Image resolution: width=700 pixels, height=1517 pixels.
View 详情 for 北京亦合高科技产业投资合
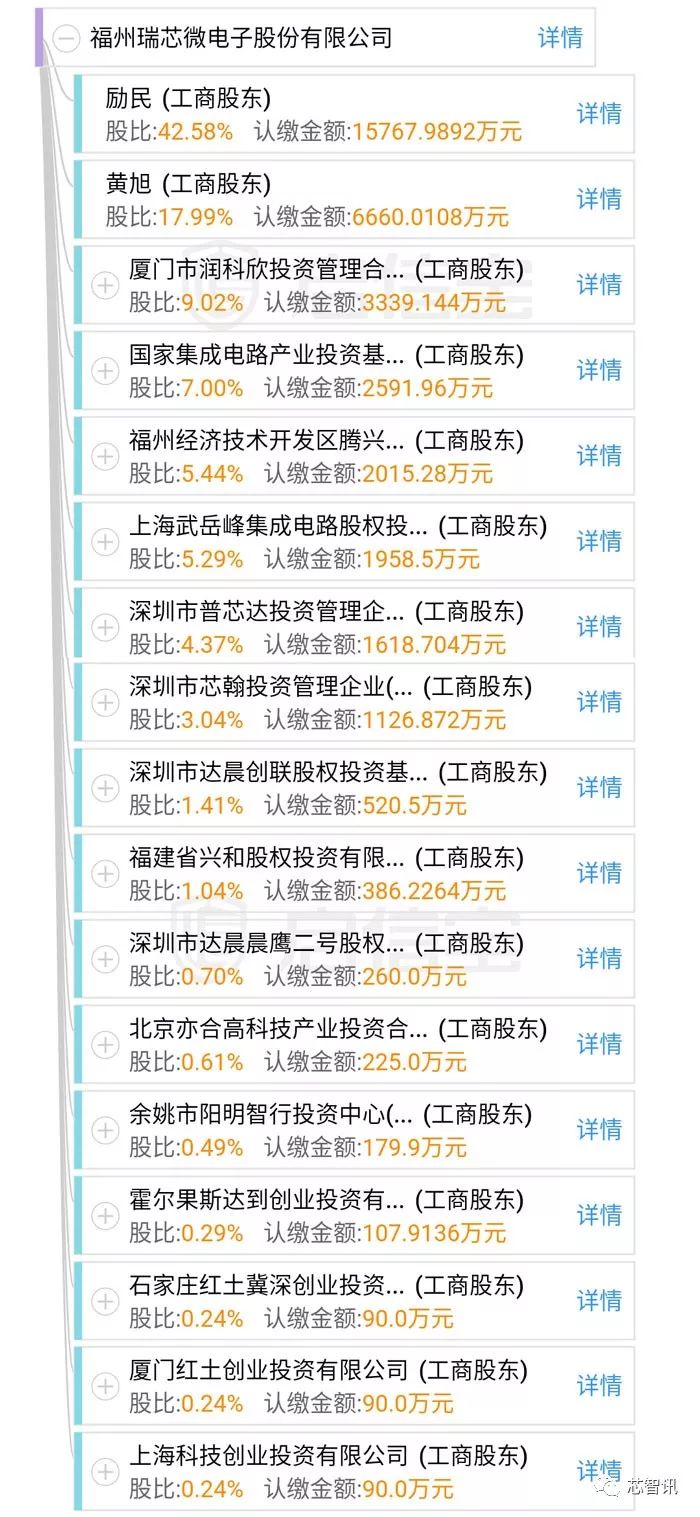[x=599, y=1044]
